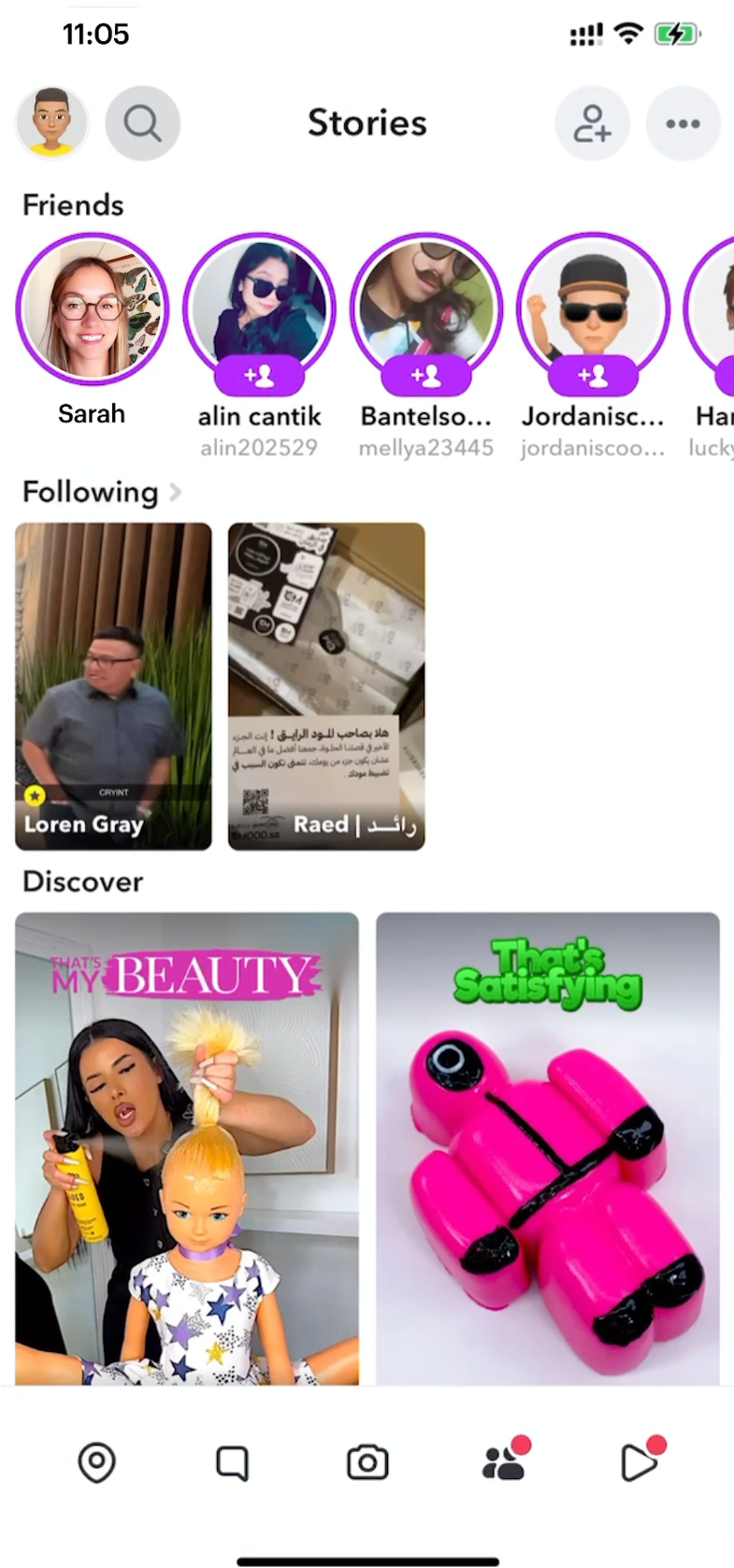Add jordaniscoo as a friend
The height and width of the screenshot is (1568, 734).
pyautogui.click(x=593, y=376)
